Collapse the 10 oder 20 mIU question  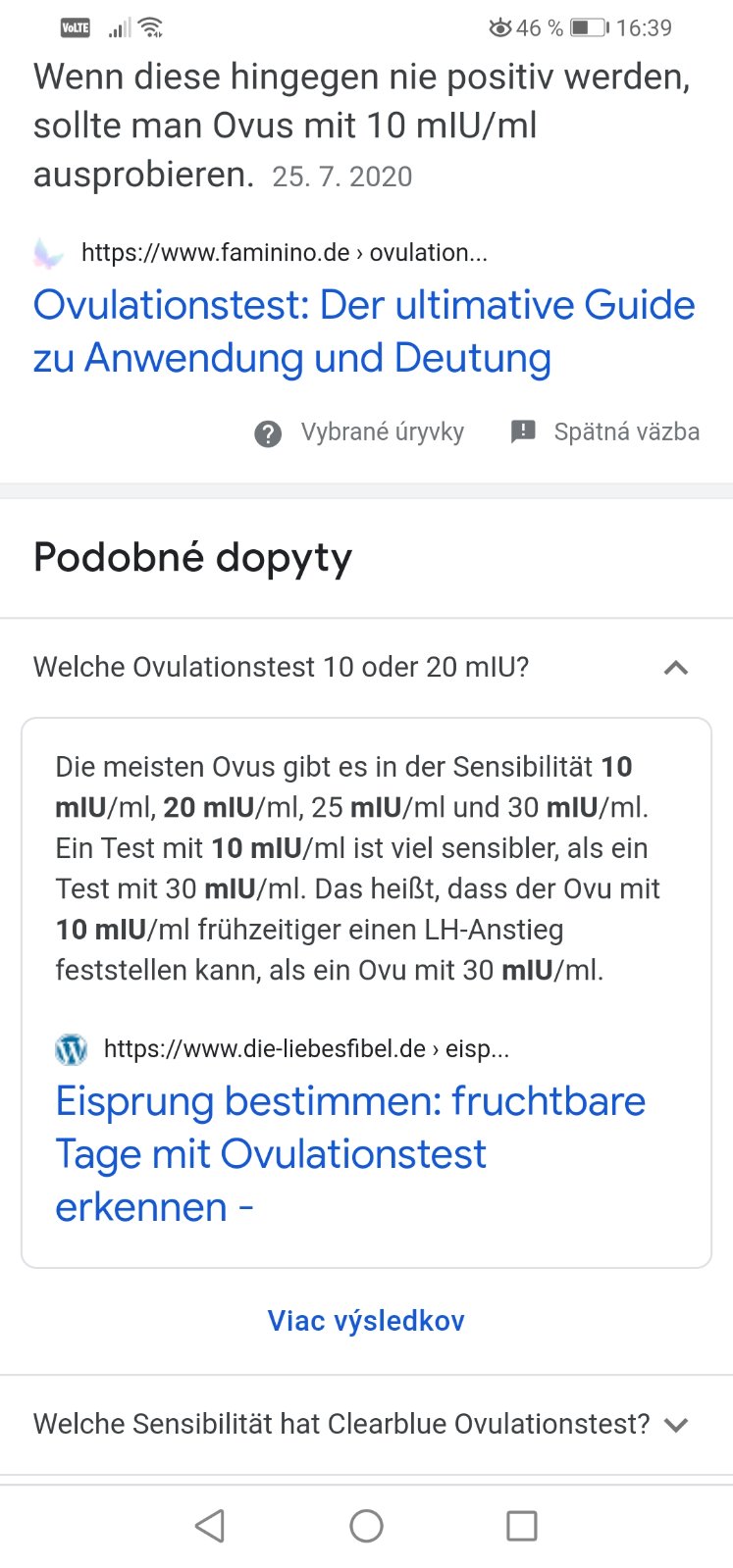pyautogui.click(x=675, y=668)
